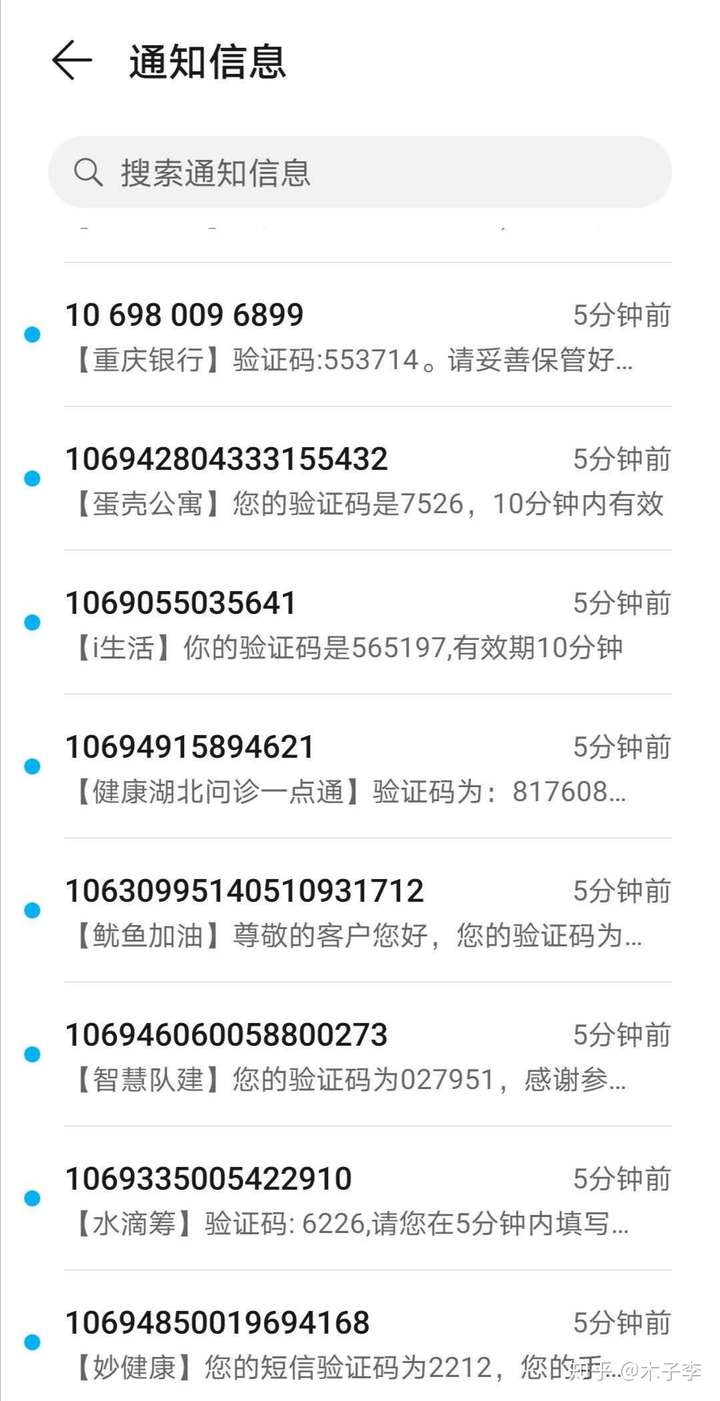Tap the blue unread dot beside 水滴筹 message
The image size is (720, 1401).
(x=31, y=1197)
